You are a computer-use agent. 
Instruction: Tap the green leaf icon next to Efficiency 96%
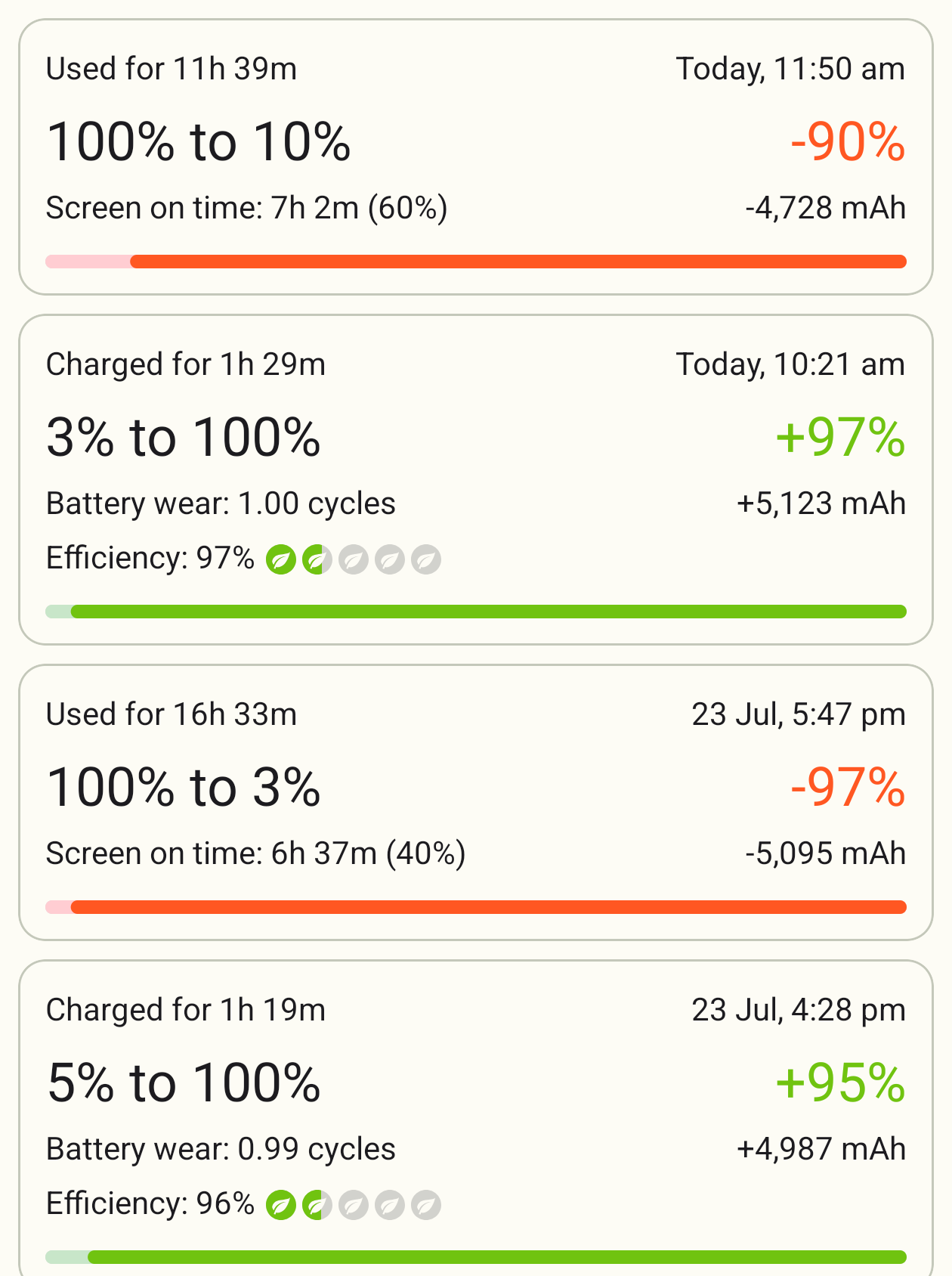280,1203
